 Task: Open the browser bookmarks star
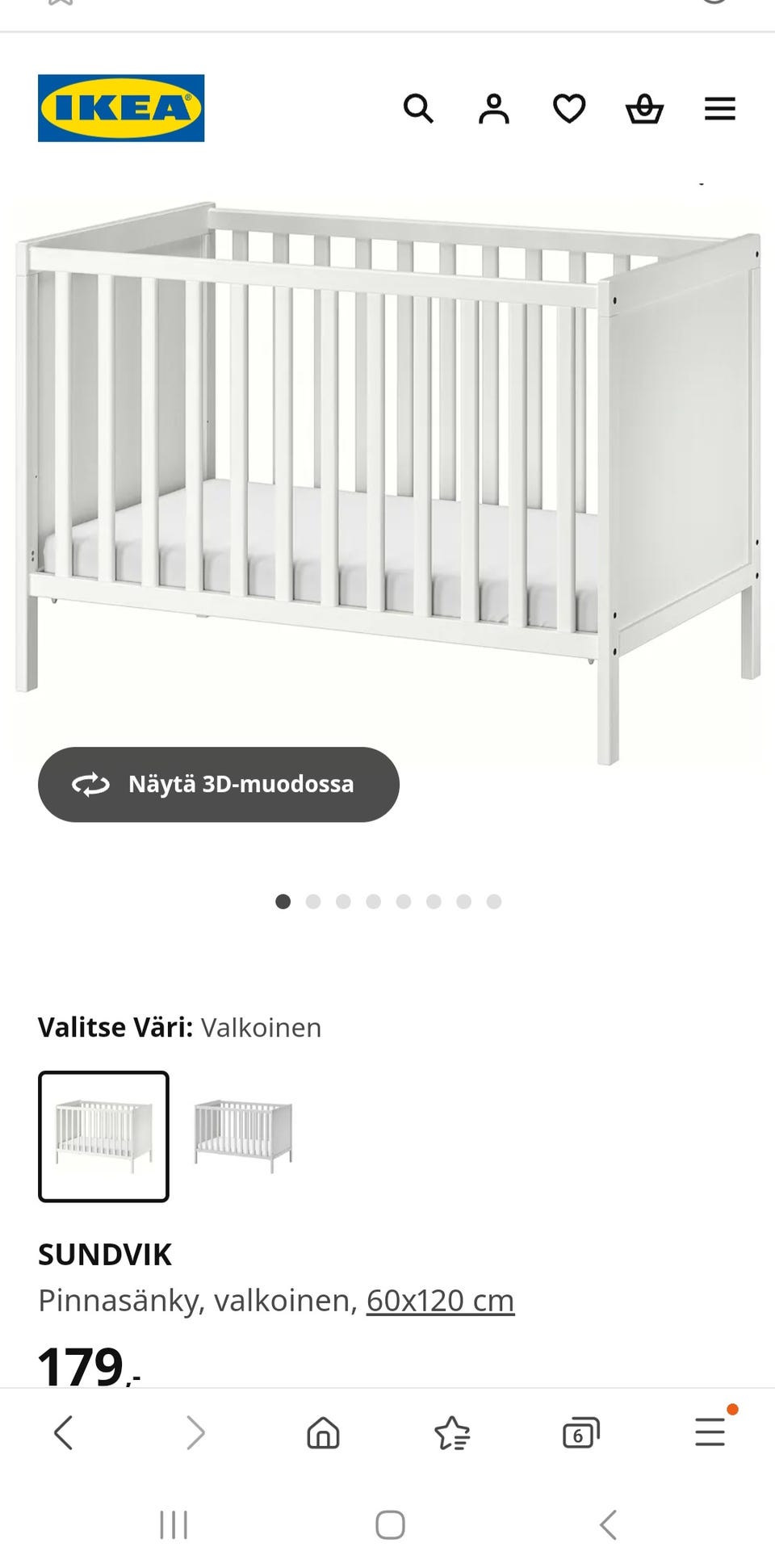[x=452, y=1433]
